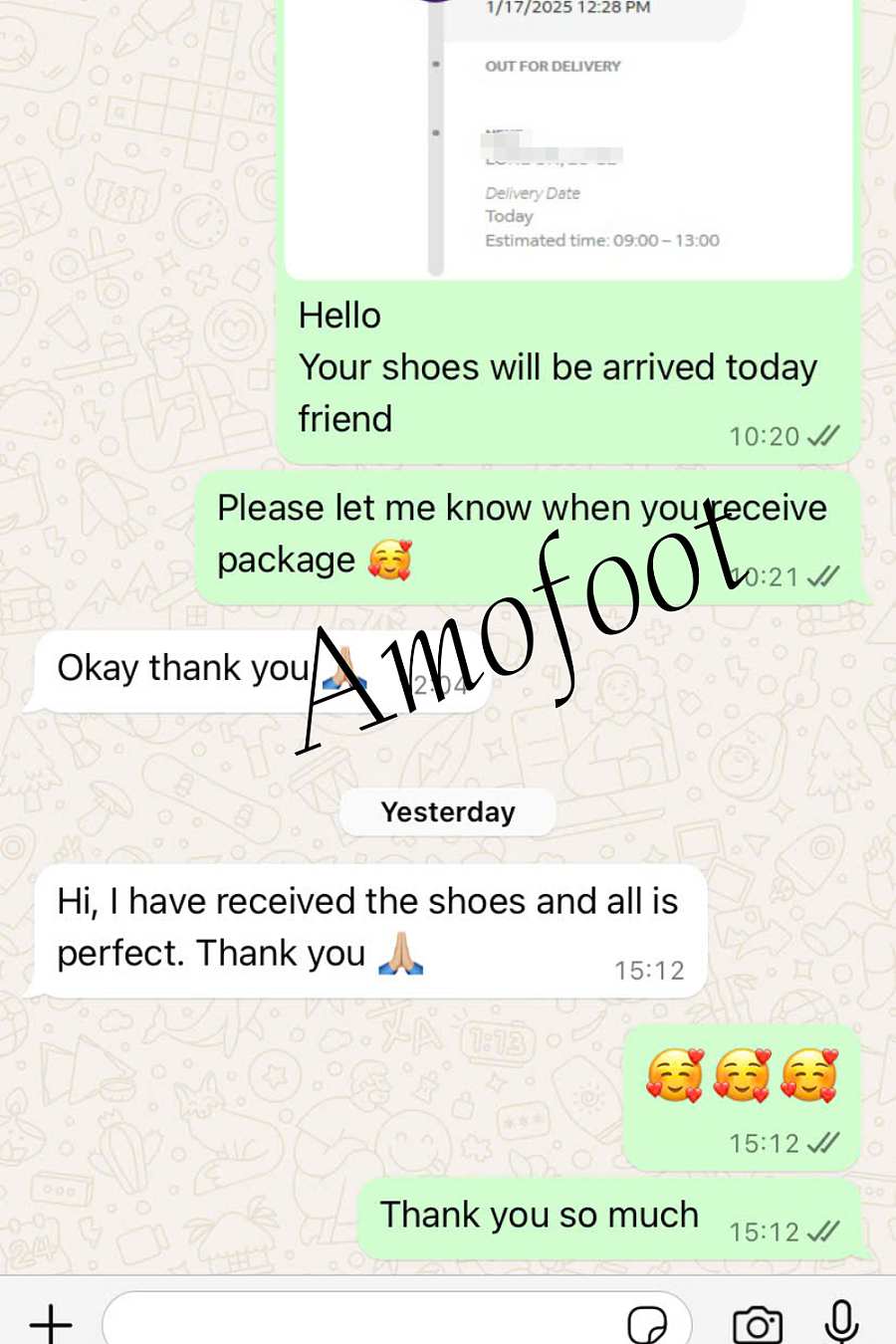Open the attachment plus menu
896x1344 pixels.
[51, 1323]
